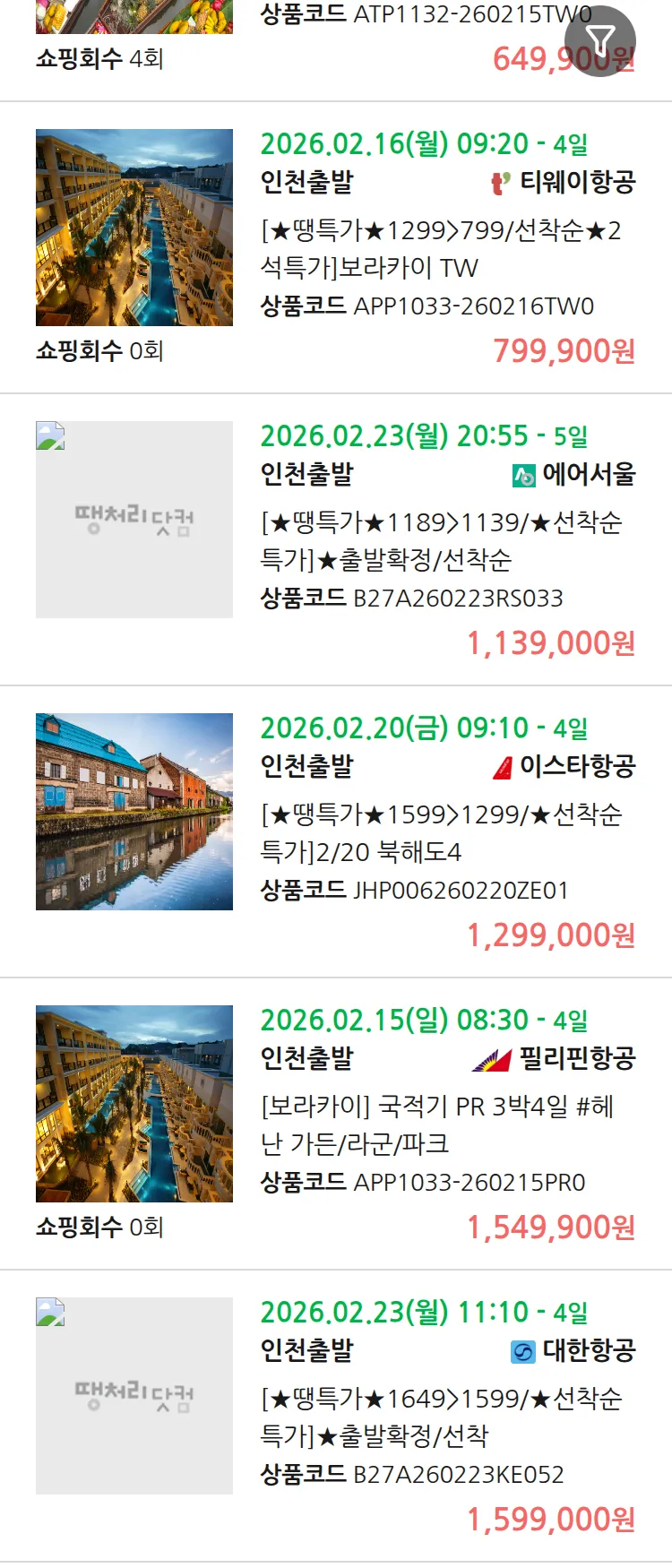The height and width of the screenshot is (1568, 672).
Task: Open the 티웨이항공 보라카이 799,900원 package
Action: pos(440,249)
